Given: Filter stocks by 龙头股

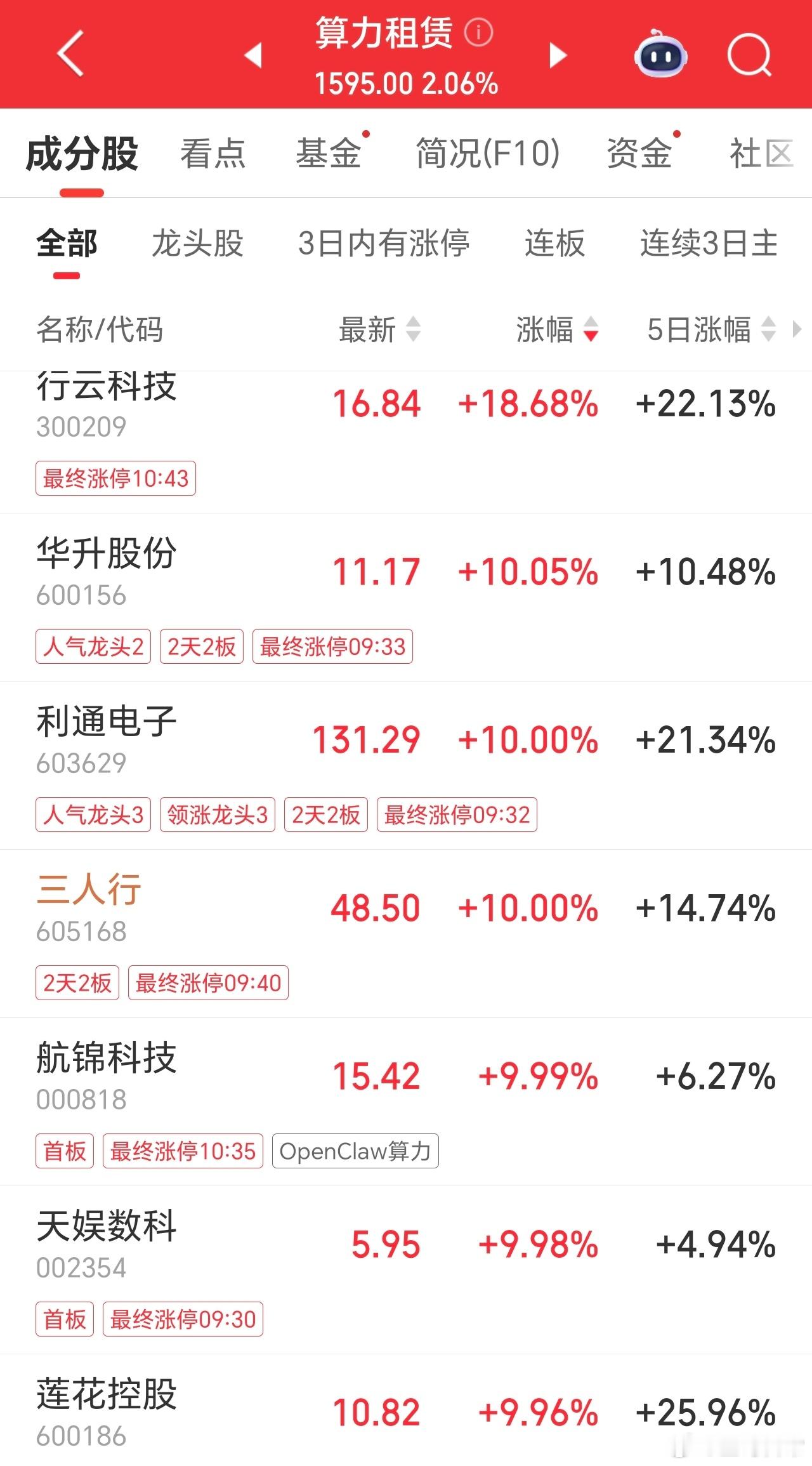Looking at the screenshot, I should 199,244.
